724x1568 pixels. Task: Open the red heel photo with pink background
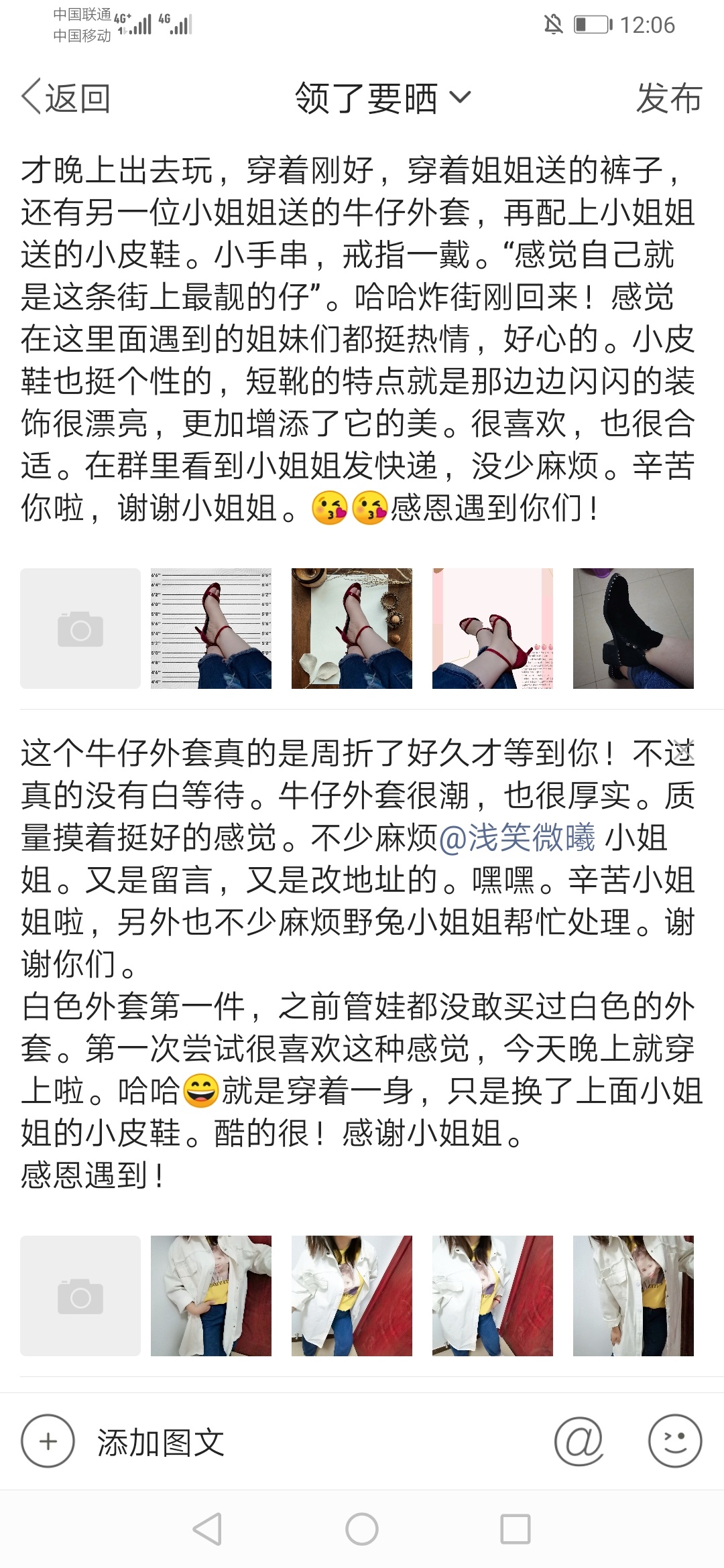click(493, 629)
